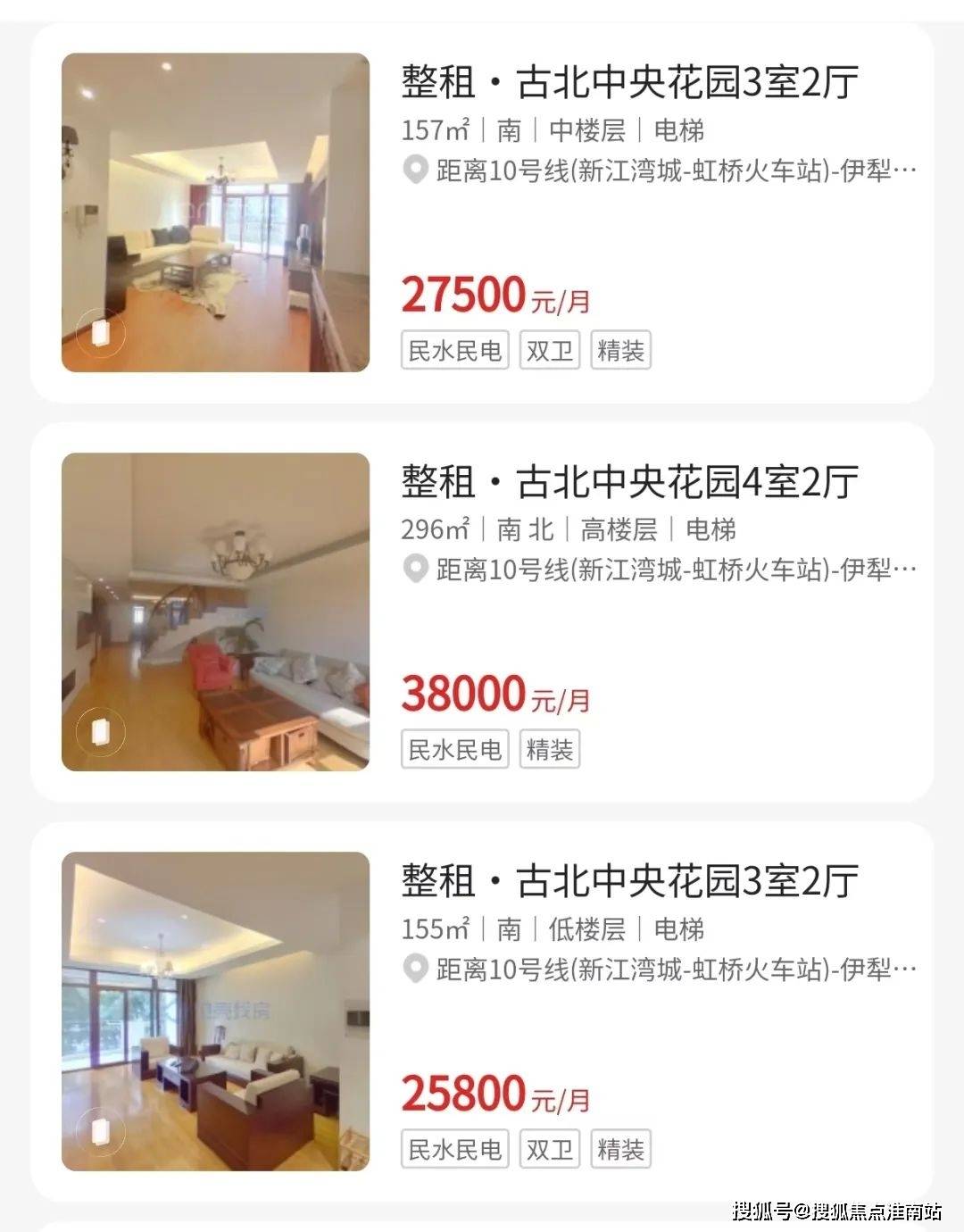Open the 27500元/月 157㎡ listing
964x1232 pixels.
[x=628, y=83]
